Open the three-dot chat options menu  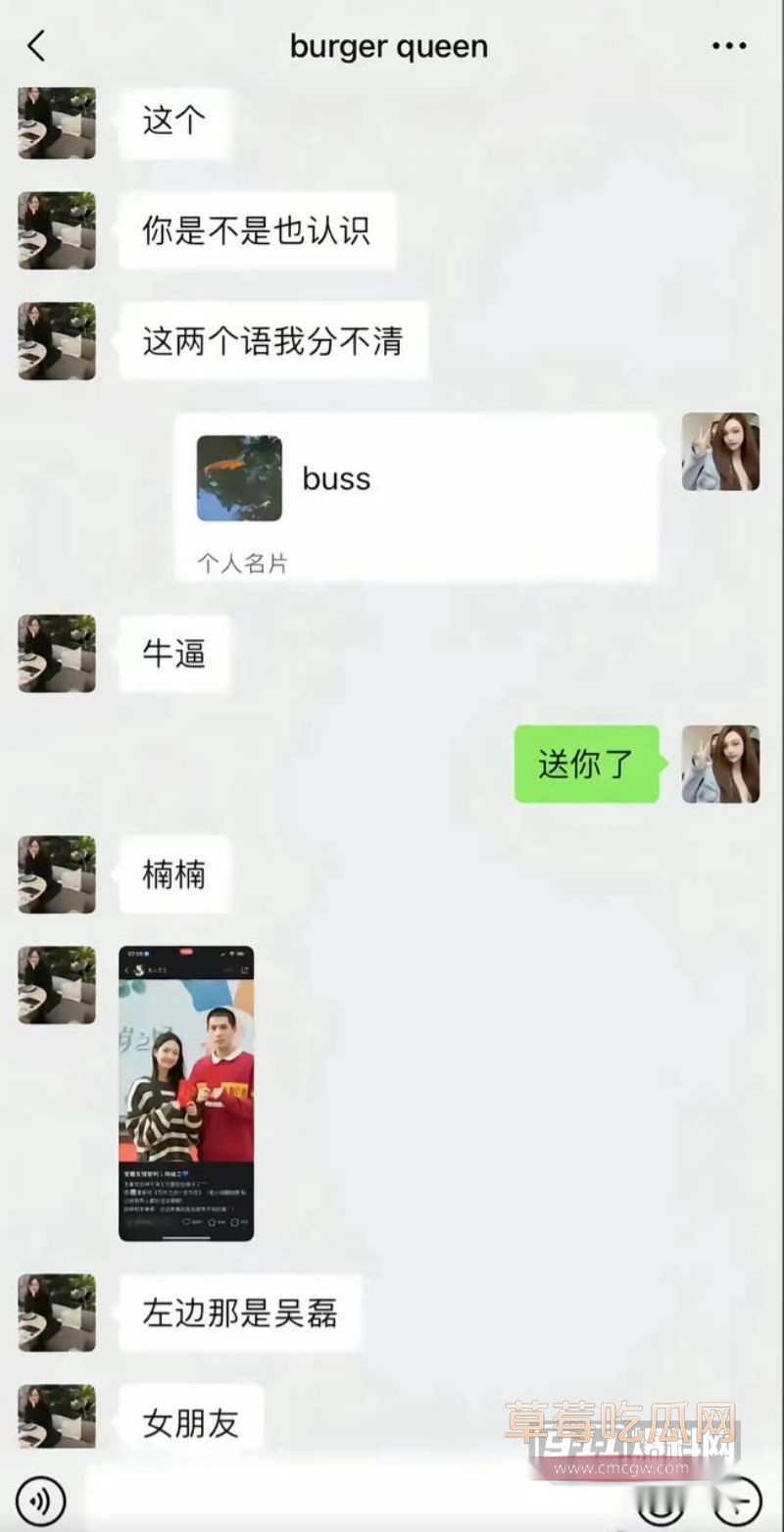(x=728, y=45)
